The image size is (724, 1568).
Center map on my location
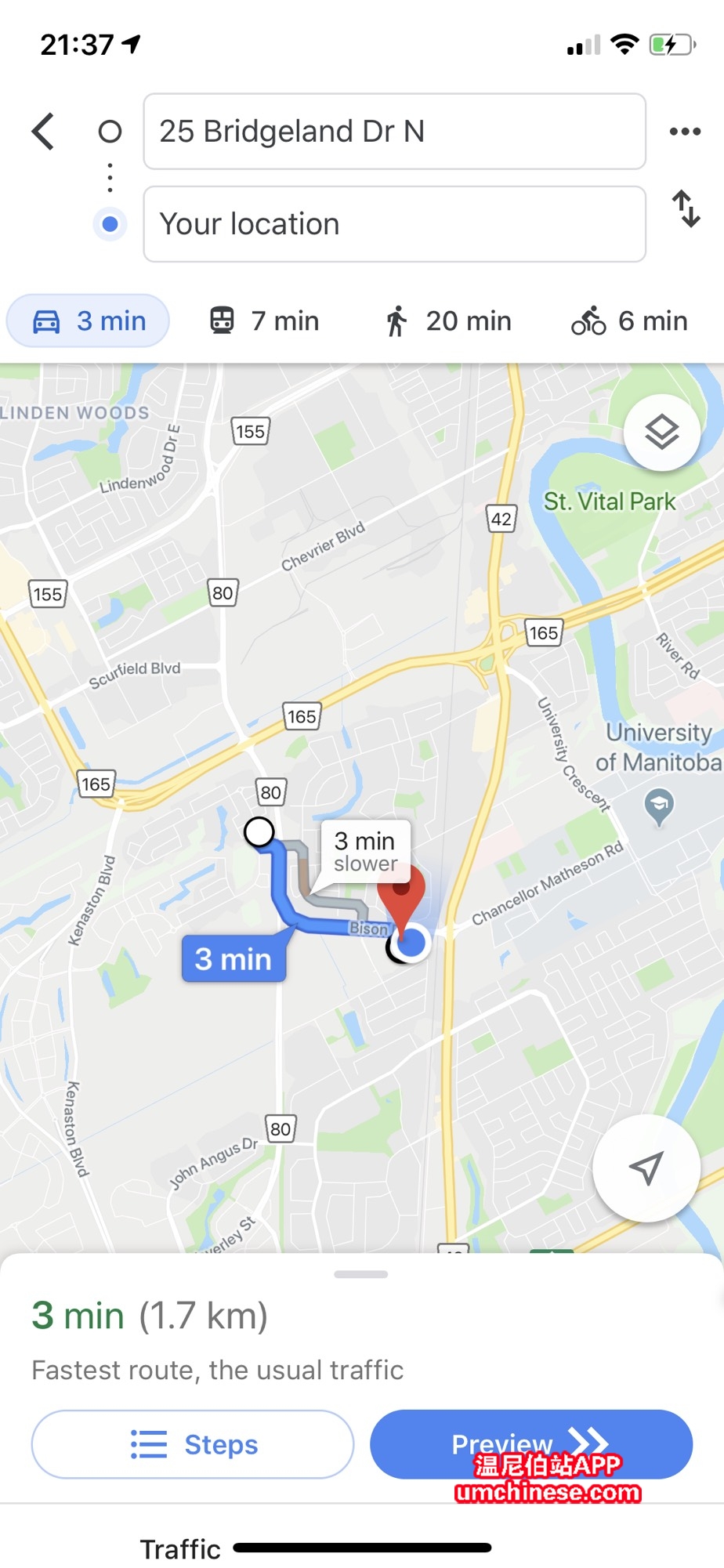coord(646,1168)
